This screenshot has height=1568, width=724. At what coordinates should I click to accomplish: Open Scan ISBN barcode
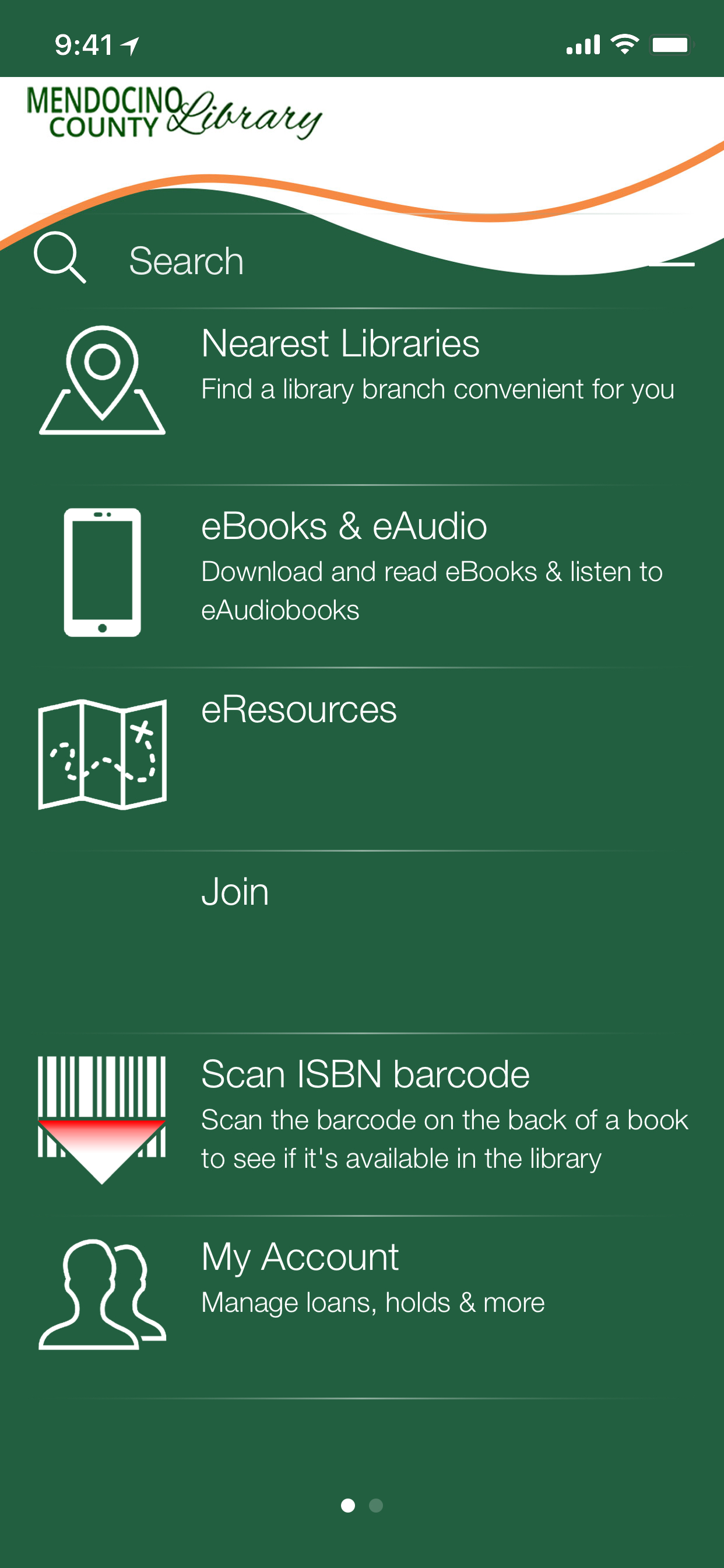(x=362, y=1119)
